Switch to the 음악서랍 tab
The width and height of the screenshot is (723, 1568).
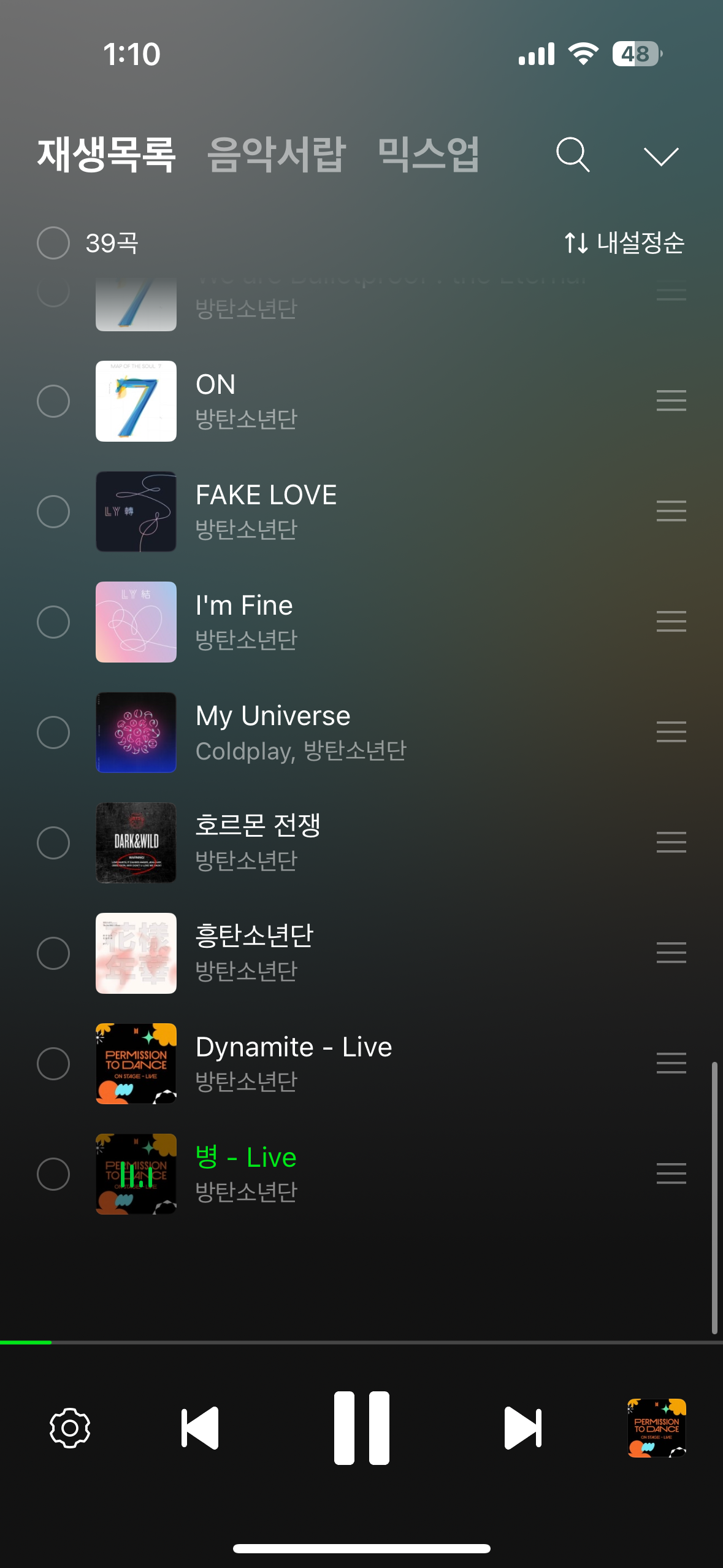pos(277,155)
